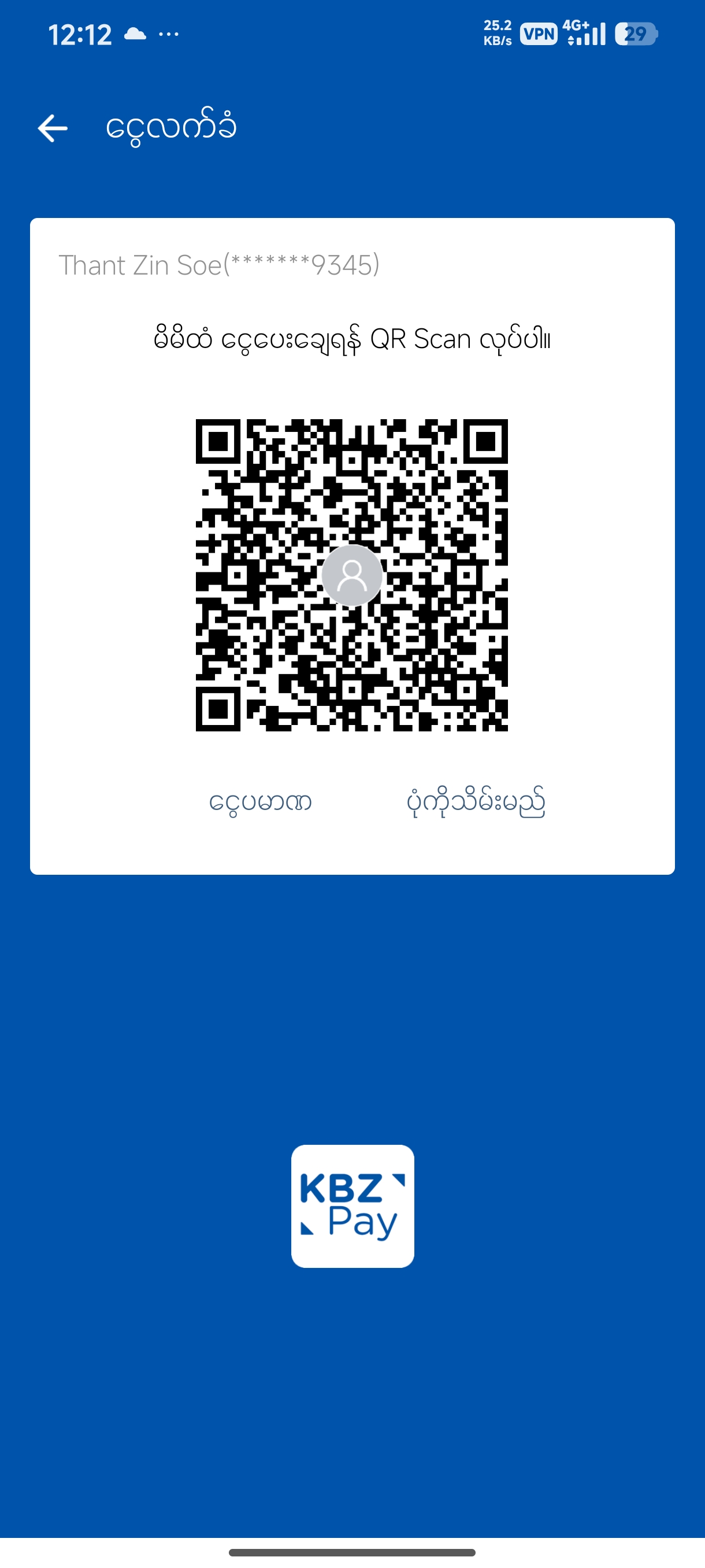705x1568 pixels.
Task: Tap ပုံကိုသိမ်းမည် to save the QR image
Action: [x=475, y=802]
